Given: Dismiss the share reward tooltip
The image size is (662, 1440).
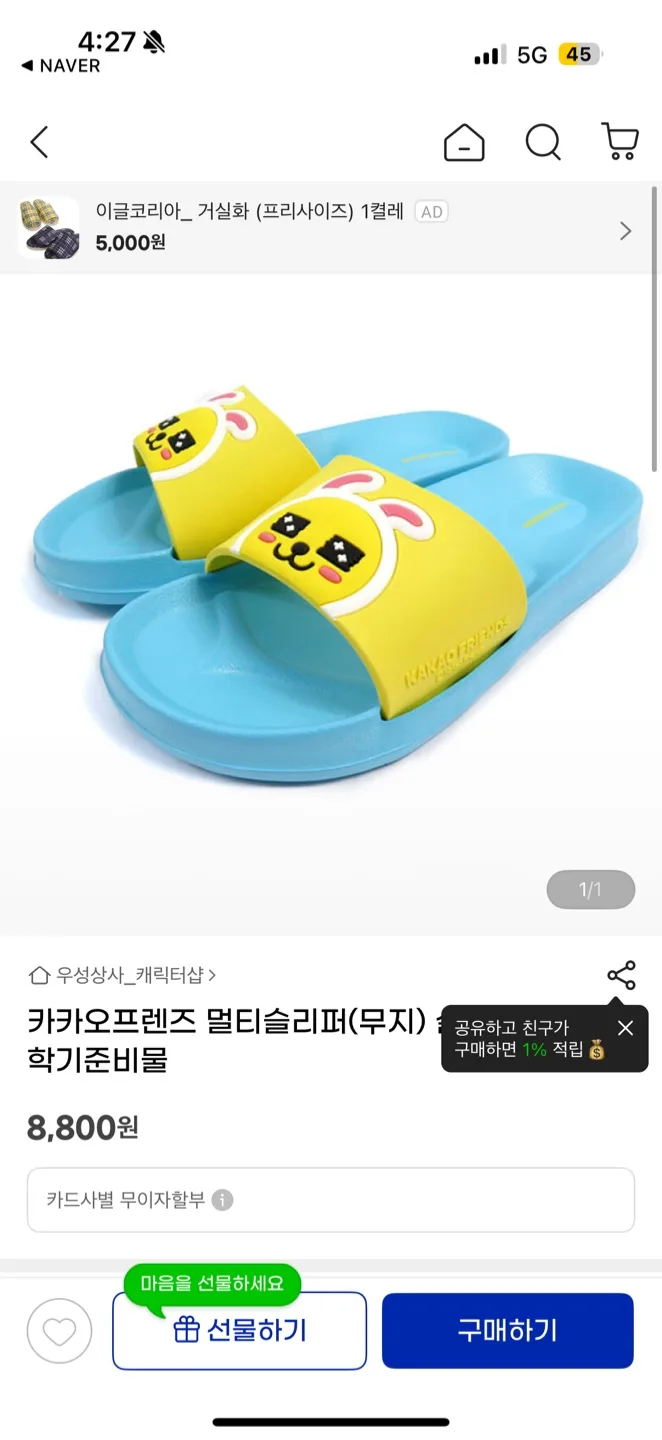Looking at the screenshot, I should click(626, 1027).
